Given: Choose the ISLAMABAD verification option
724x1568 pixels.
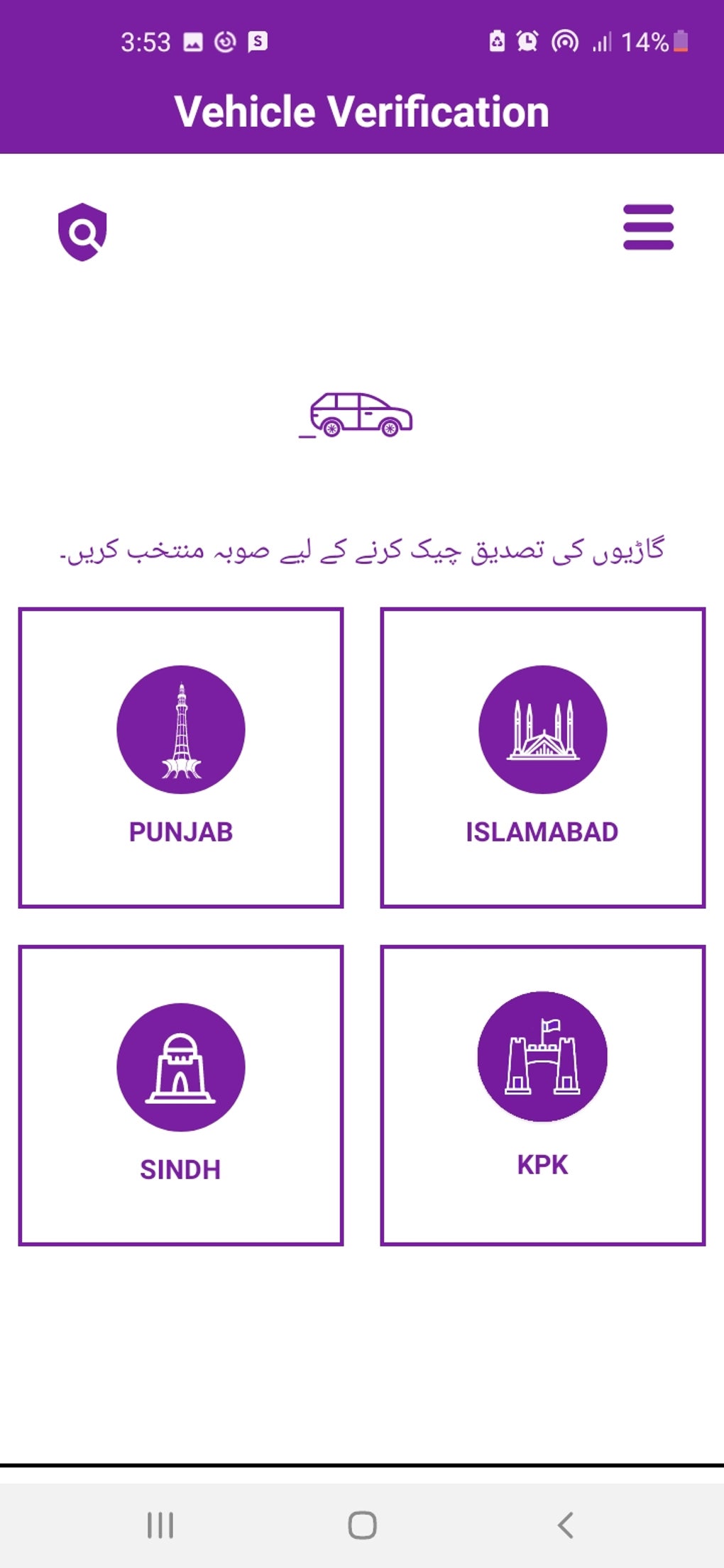Looking at the screenshot, I should 542,754.
